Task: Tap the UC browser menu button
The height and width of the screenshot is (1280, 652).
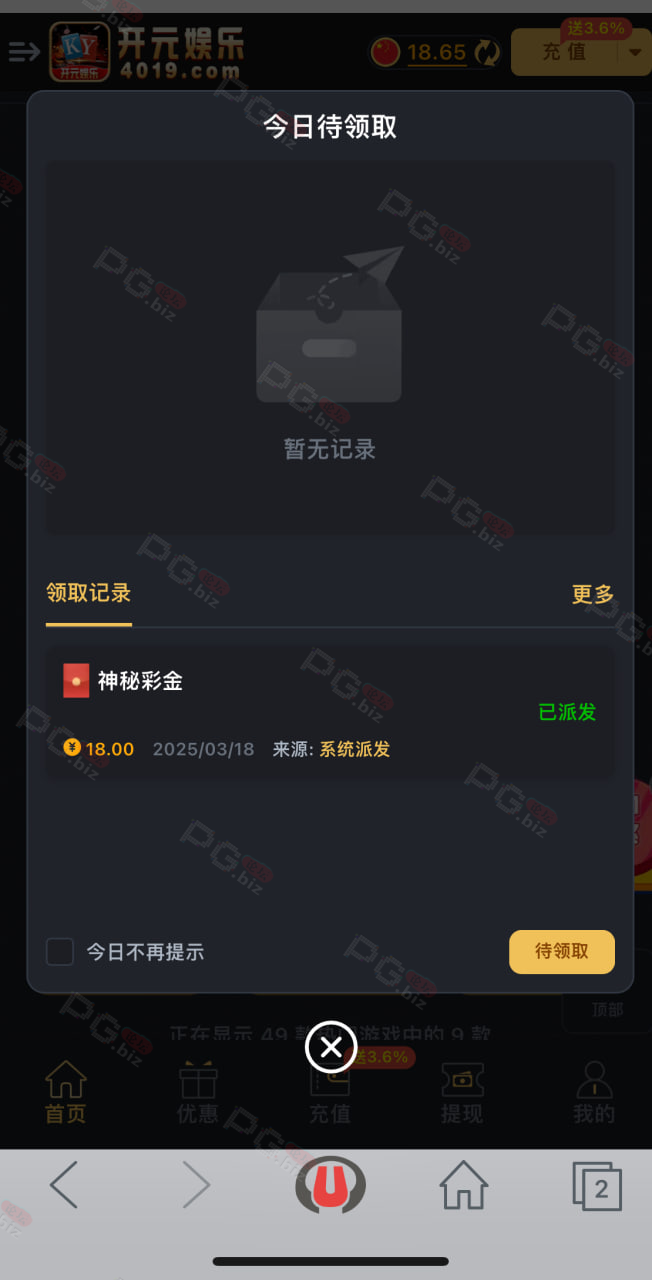Action: 331,1186
